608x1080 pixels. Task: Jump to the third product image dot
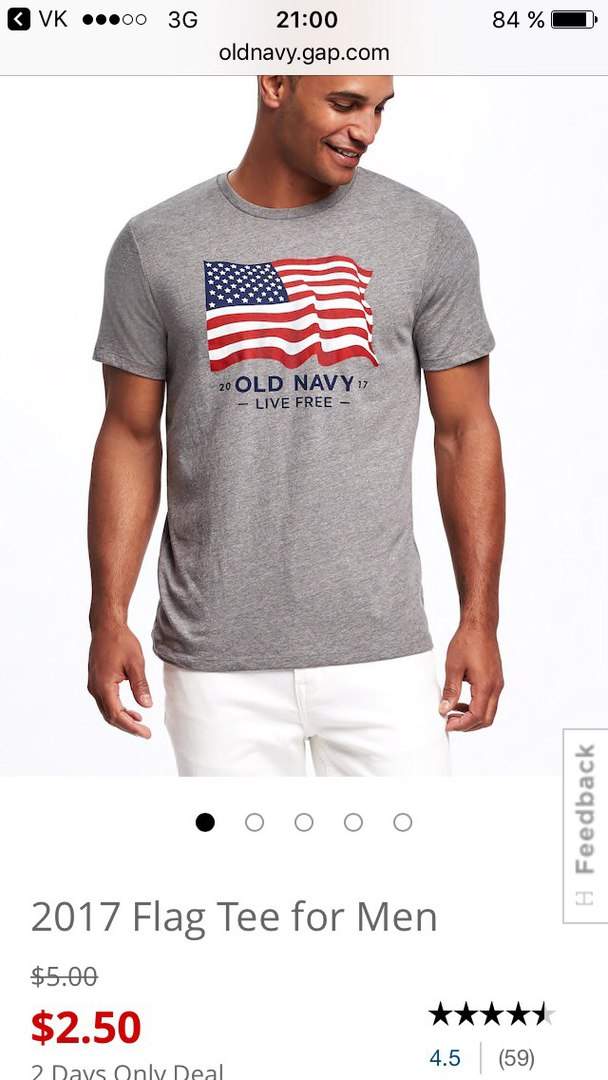(304, 822)
